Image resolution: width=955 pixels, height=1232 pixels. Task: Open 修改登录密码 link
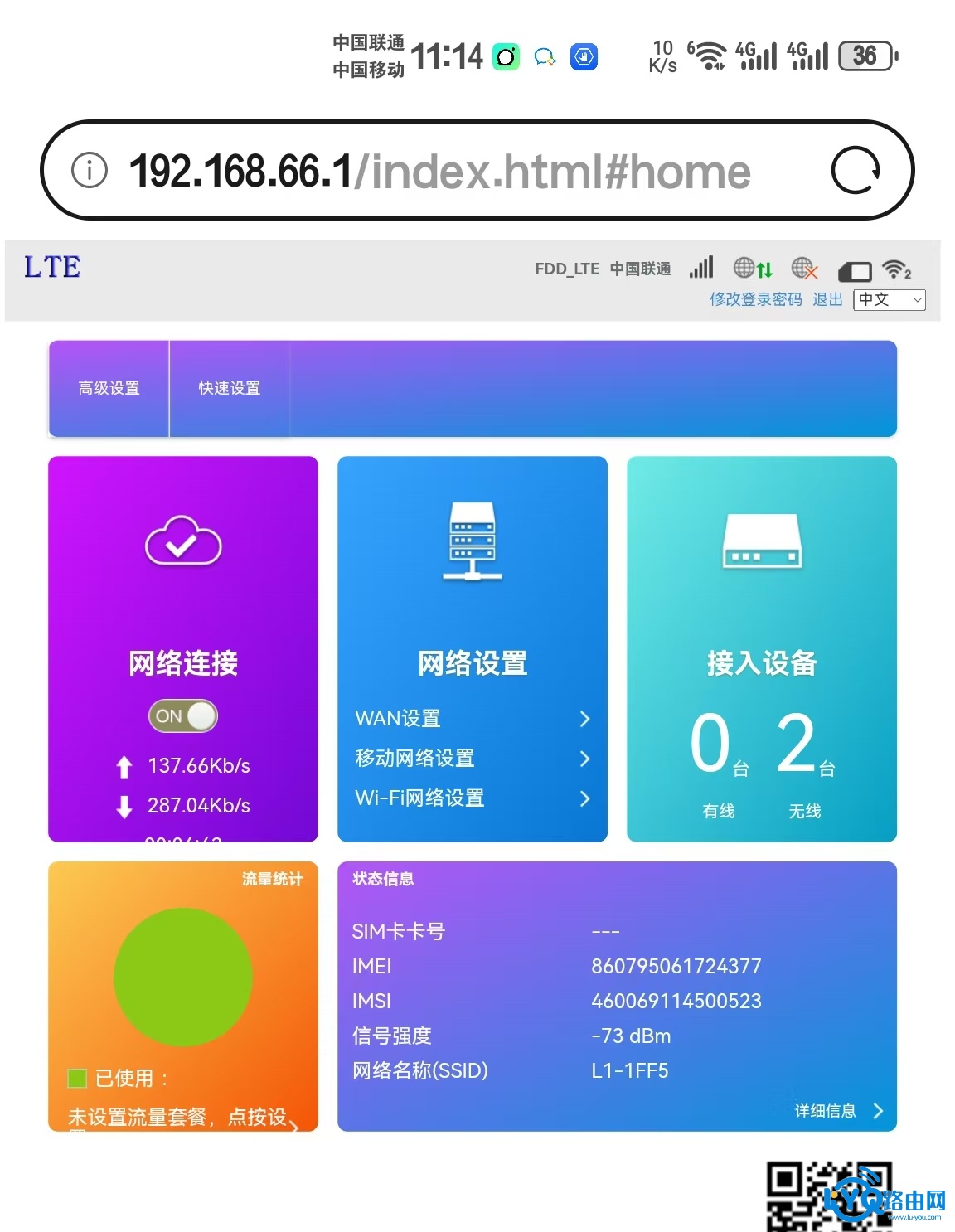755,299
